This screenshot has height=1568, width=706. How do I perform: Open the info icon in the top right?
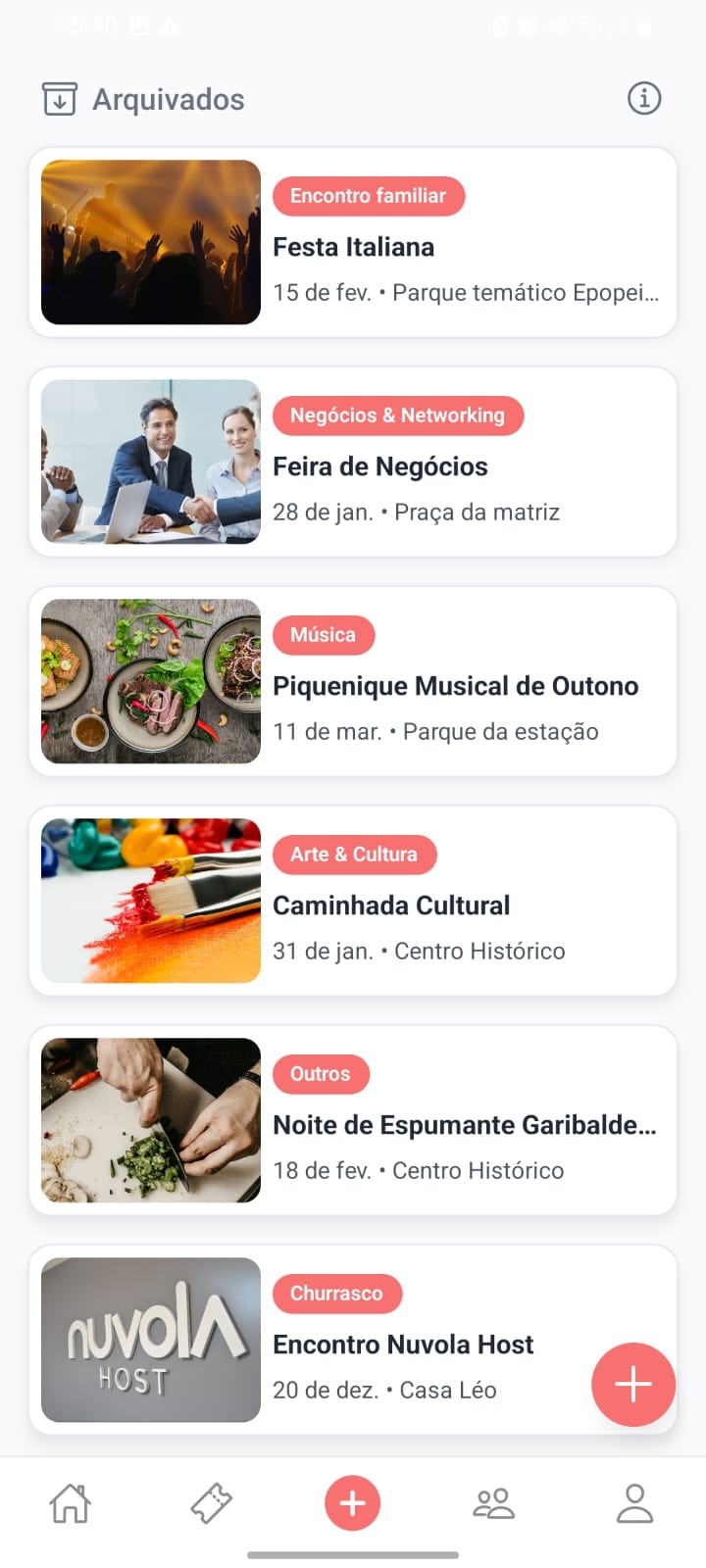click(644, 98)
